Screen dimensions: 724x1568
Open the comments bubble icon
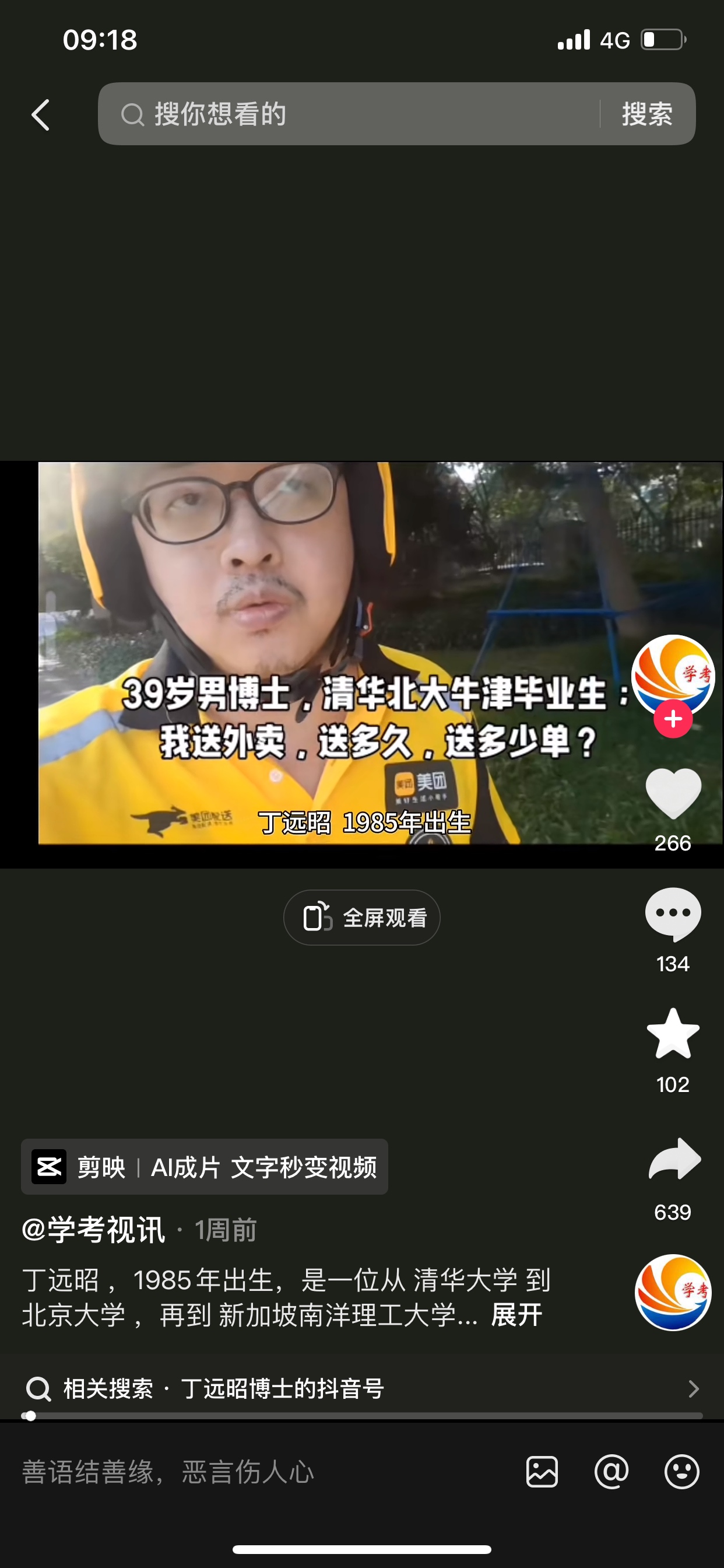(x=672, y=914)
